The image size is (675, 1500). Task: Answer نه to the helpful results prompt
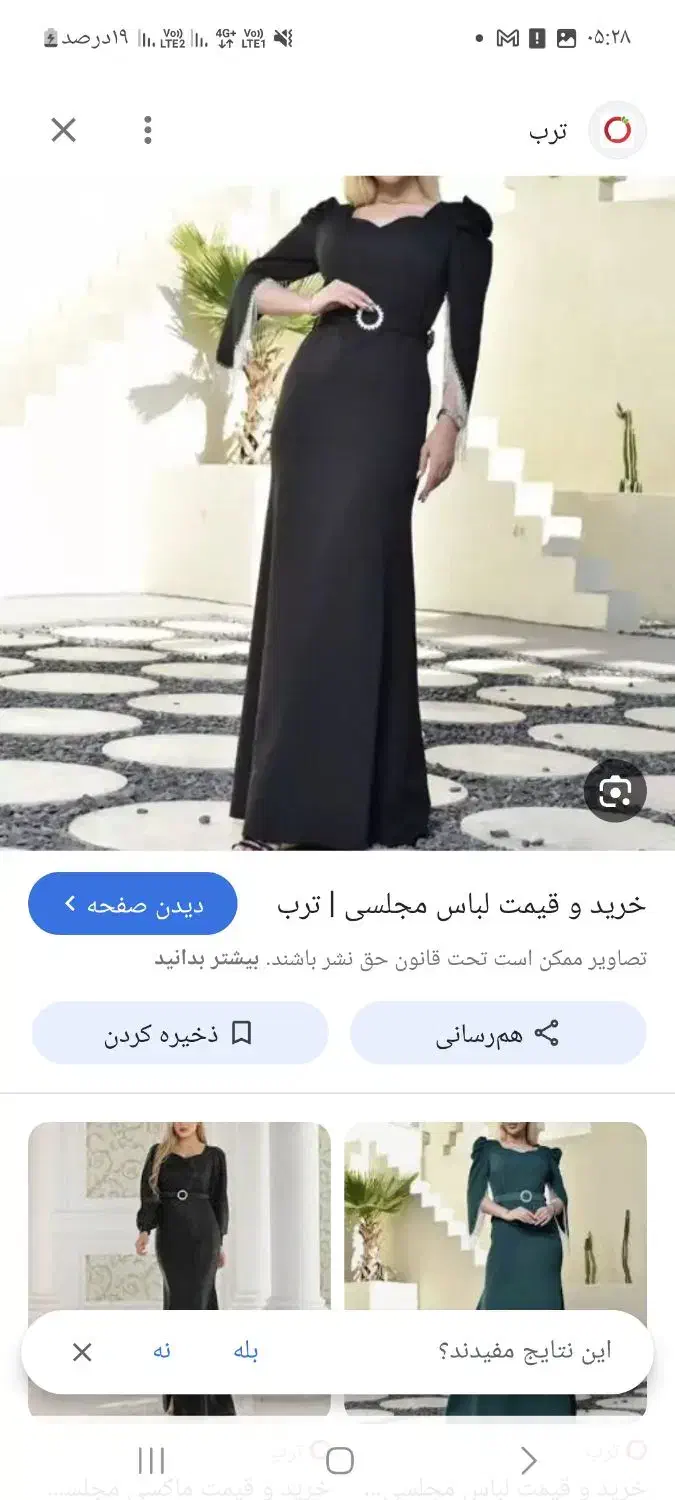(162, 1352)
